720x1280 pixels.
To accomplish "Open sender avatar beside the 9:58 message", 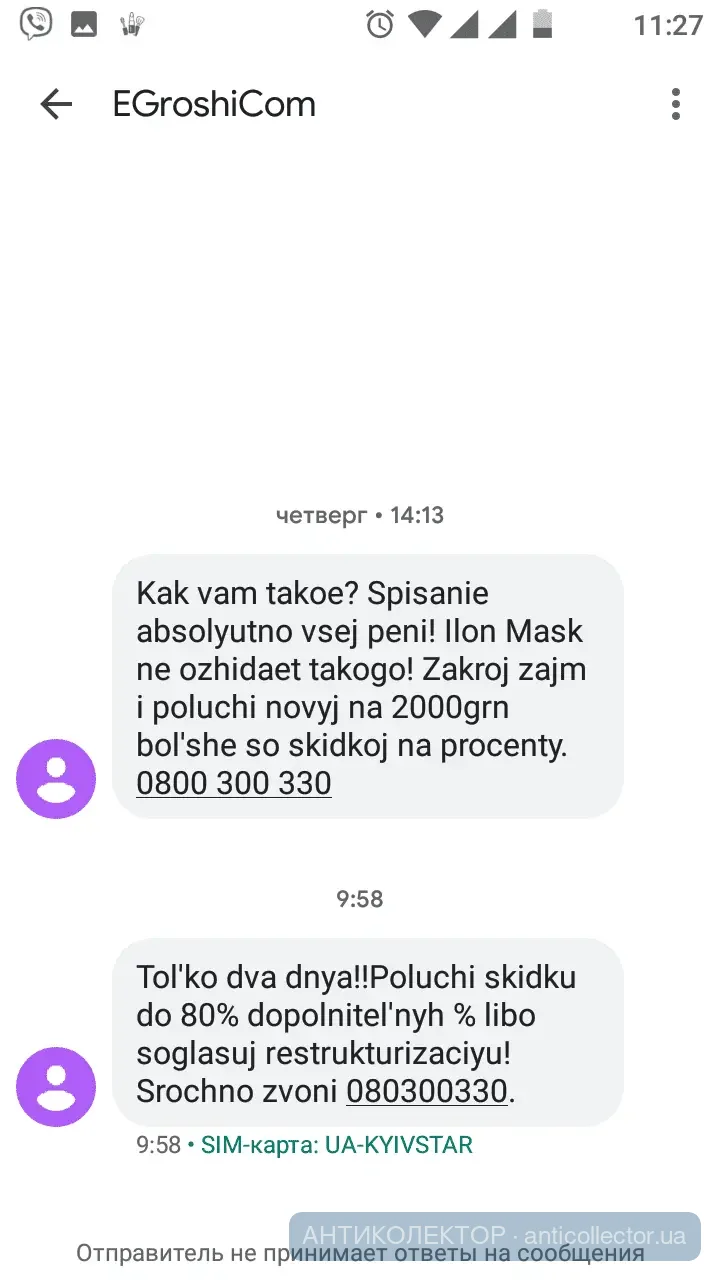I will click(x=56, y=1087).
